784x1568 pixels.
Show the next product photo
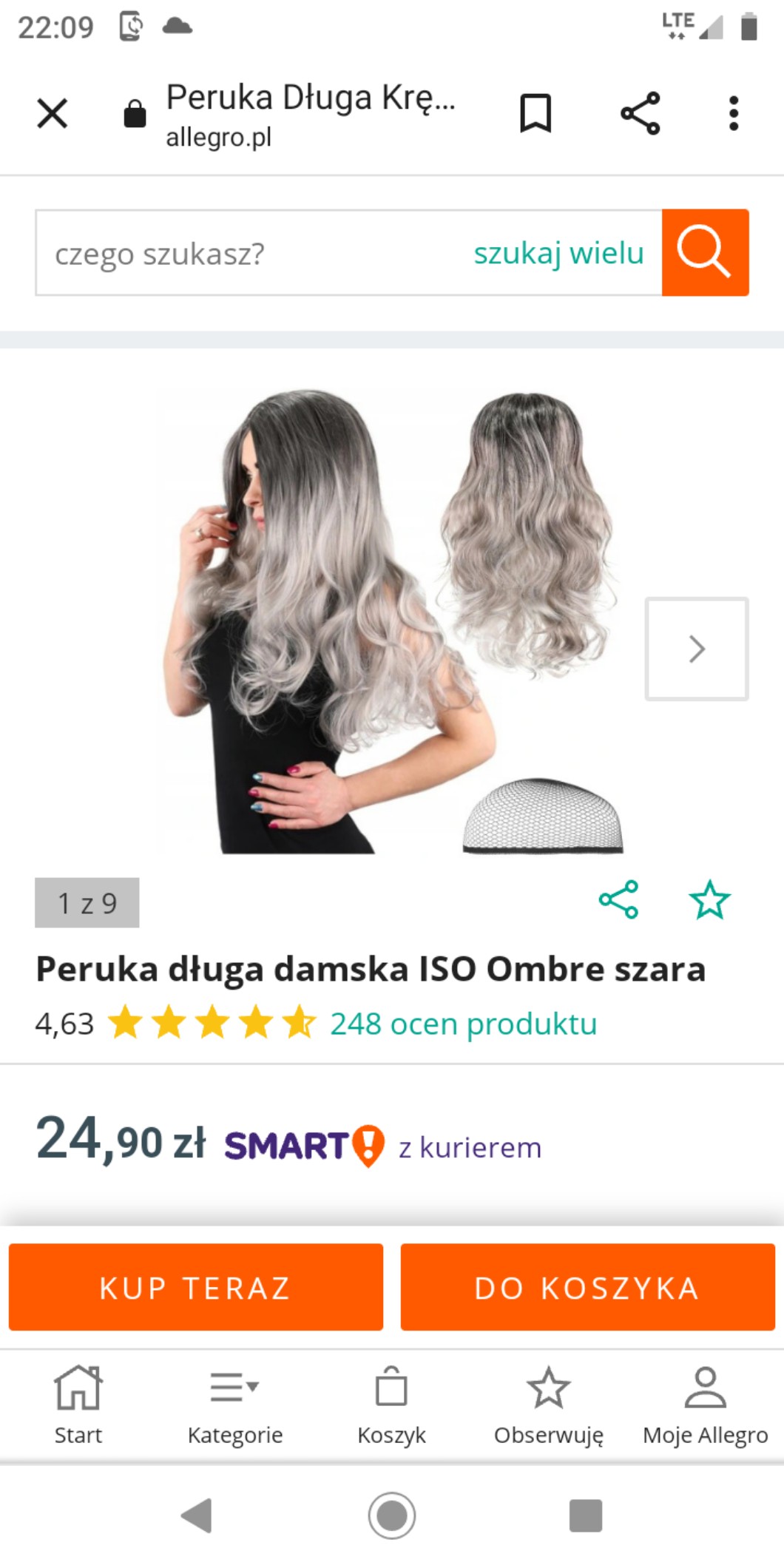point(696,649)
